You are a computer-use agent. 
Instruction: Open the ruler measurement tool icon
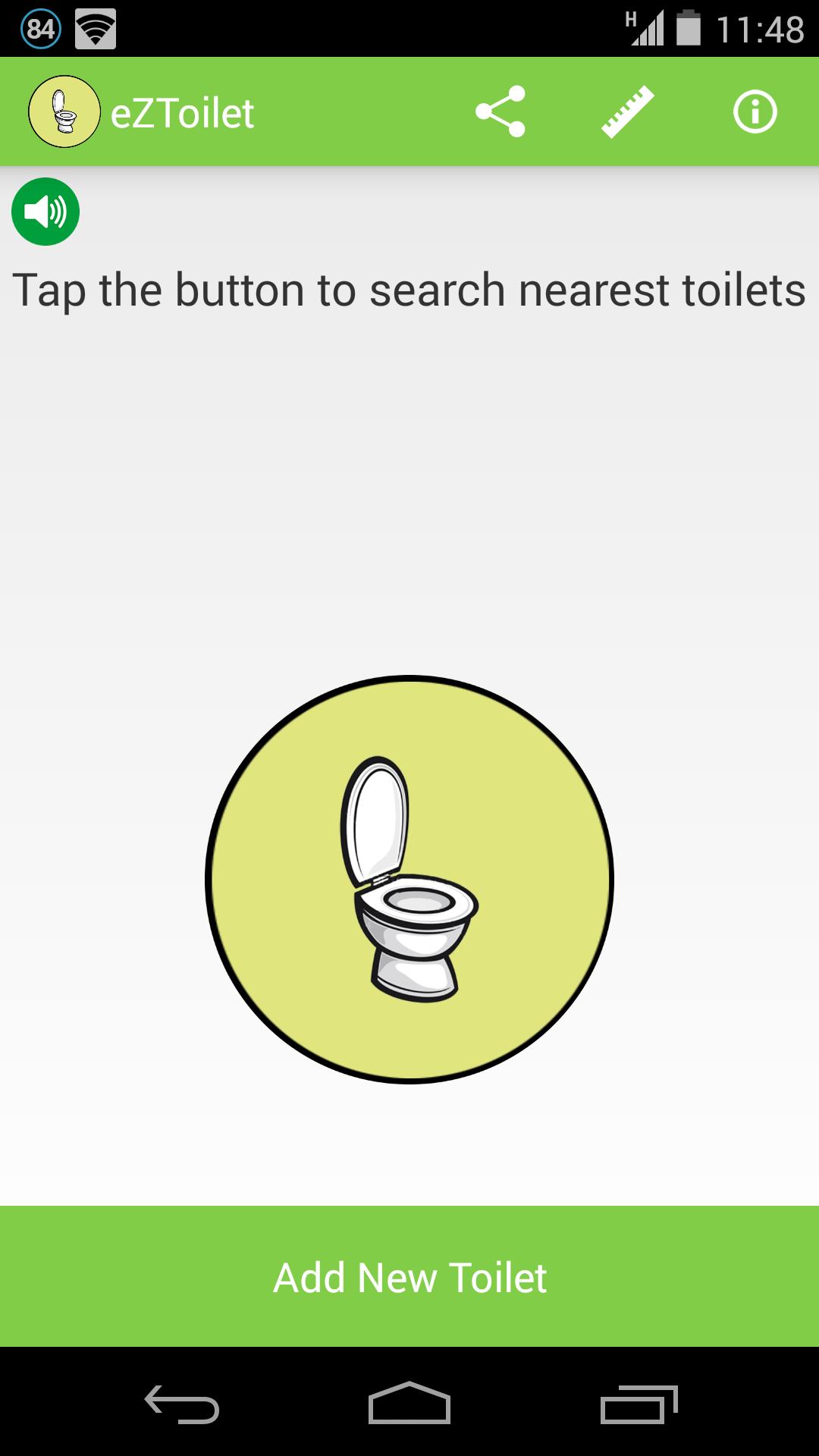coord(629,111)
